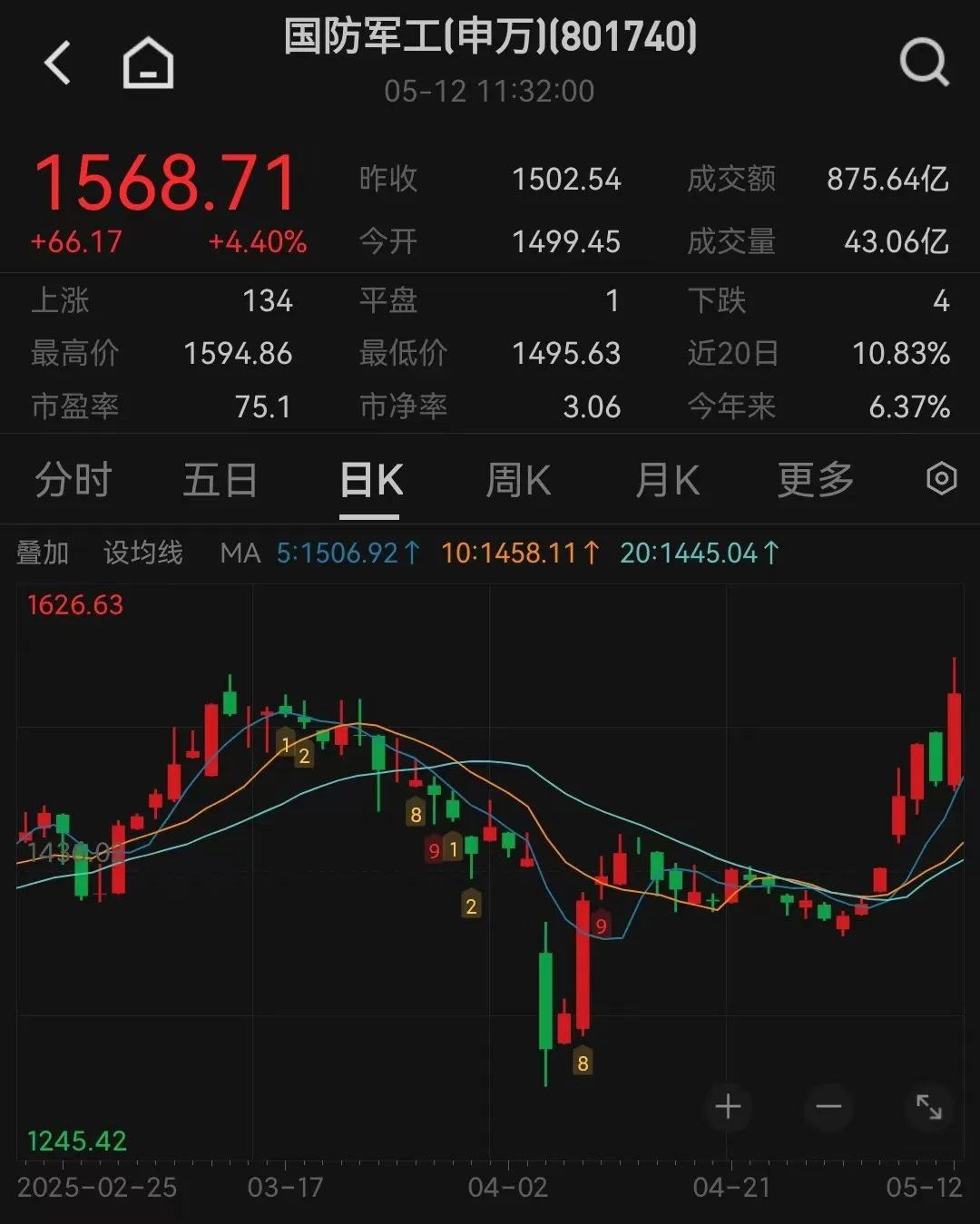Viewport: 980px width, 1224px height.
Task: Go back to the previous page
Action: pyautogui.click(x=58, y=64)
